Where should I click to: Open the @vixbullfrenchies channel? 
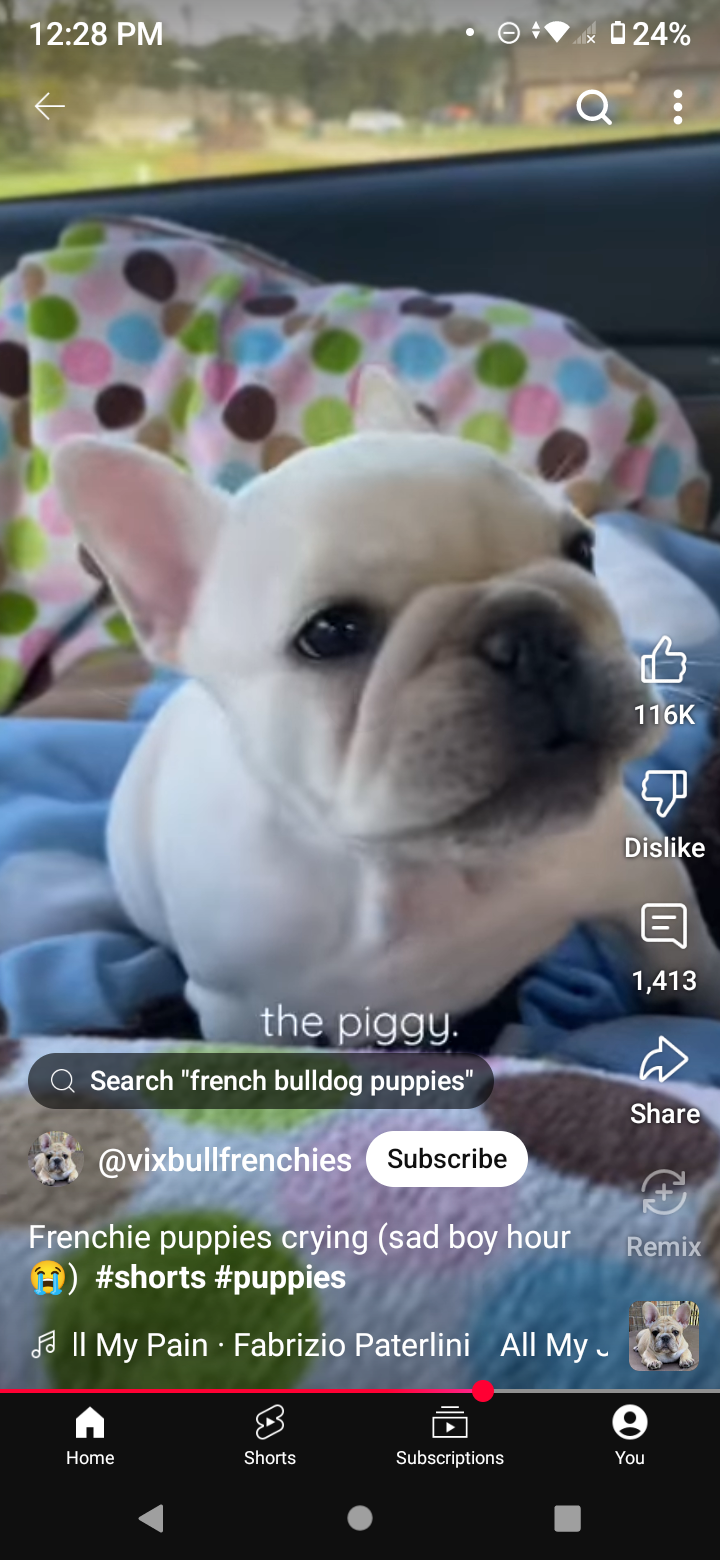tap(224, 1160)
